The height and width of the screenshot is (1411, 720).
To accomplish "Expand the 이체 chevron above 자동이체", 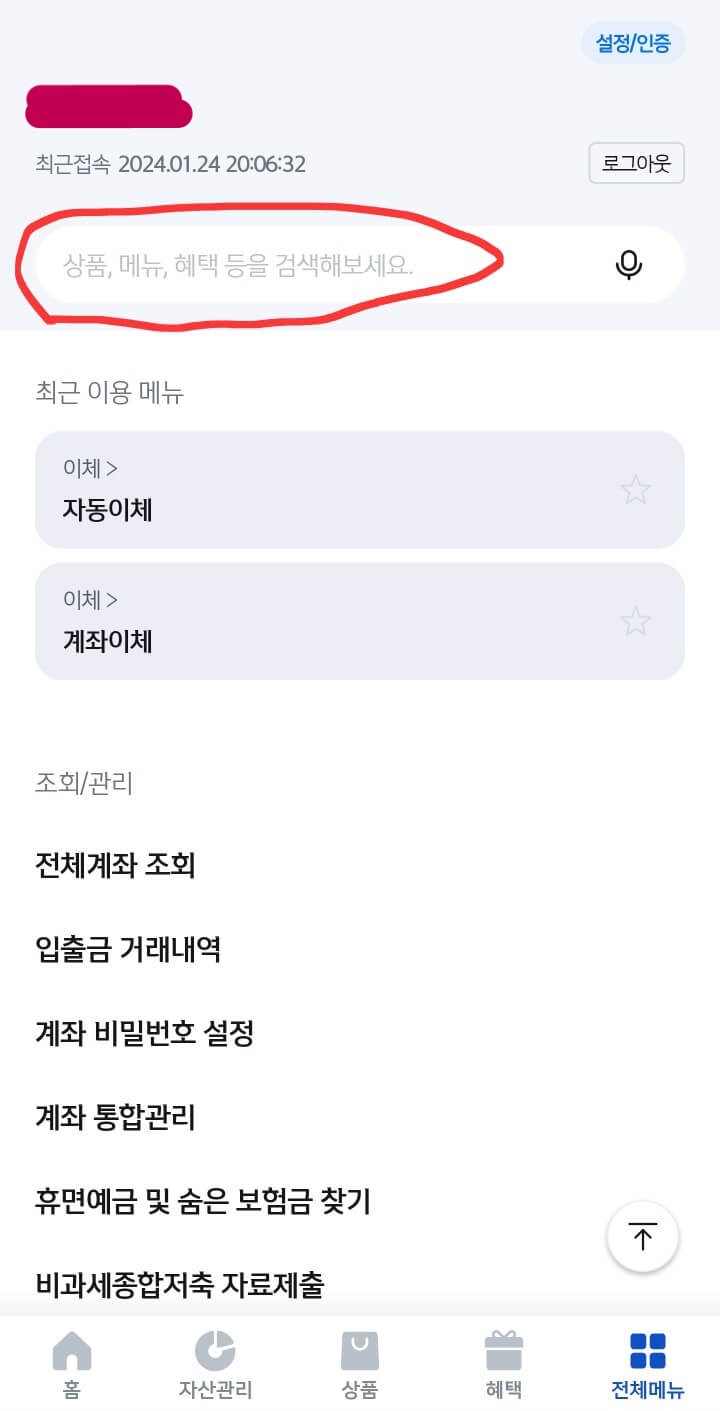I will 110,468.
